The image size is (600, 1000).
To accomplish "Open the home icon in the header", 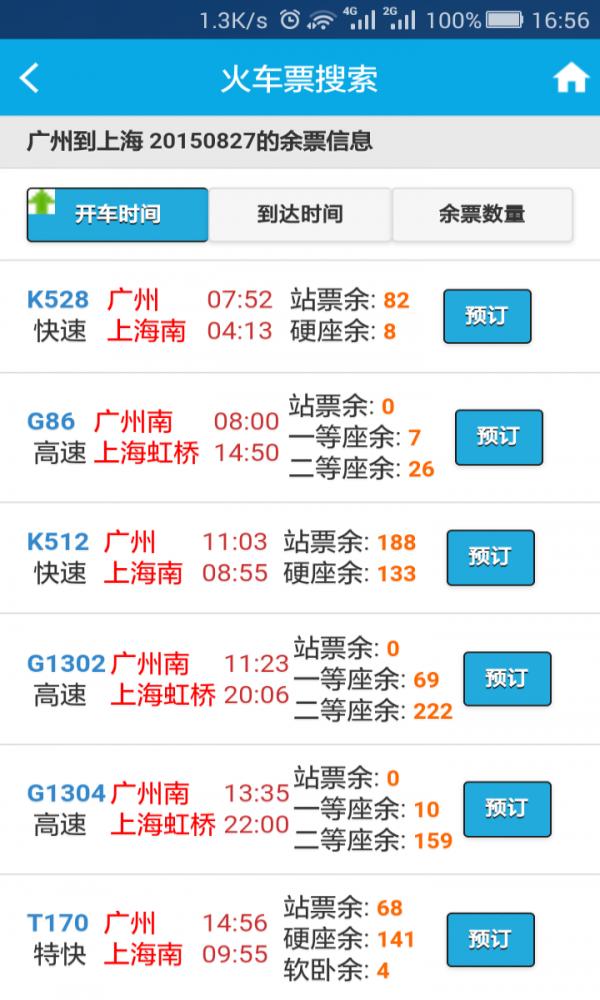I will pos(570,78).
